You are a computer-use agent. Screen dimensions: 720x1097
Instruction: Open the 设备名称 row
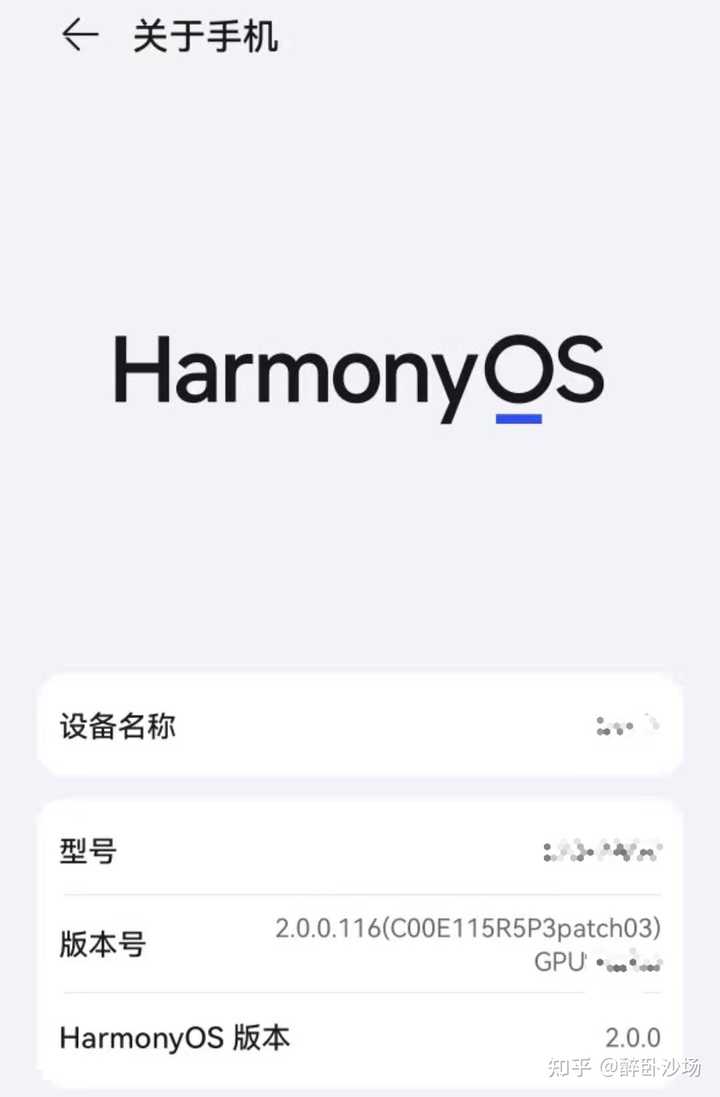(360, 725)
